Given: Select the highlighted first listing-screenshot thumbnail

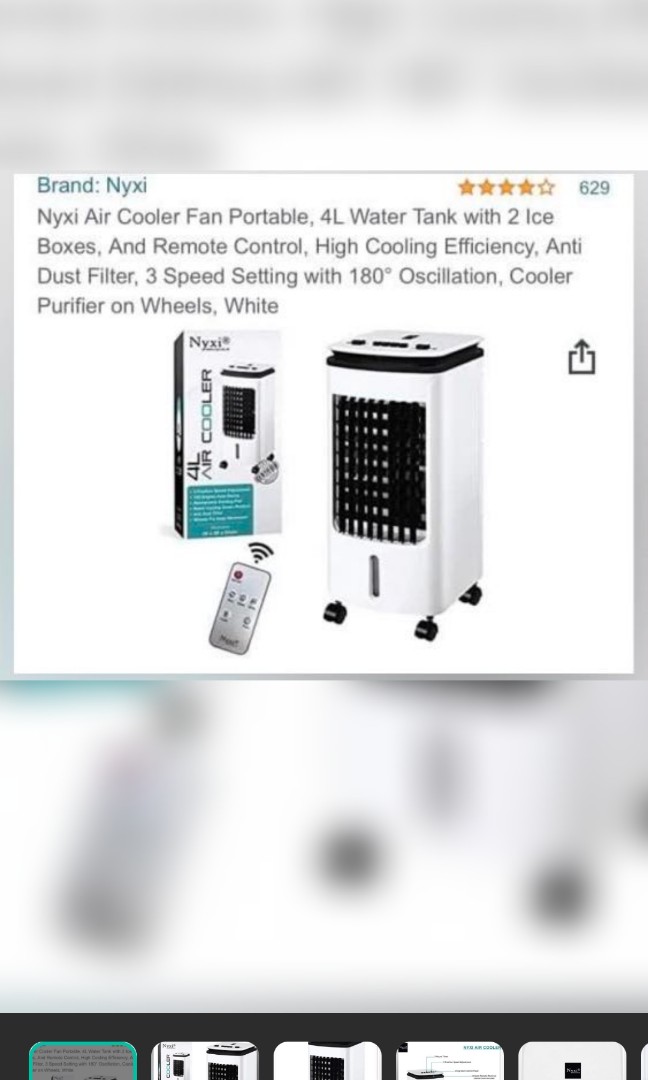Looking at the screenshot, I should [83, 1060].
